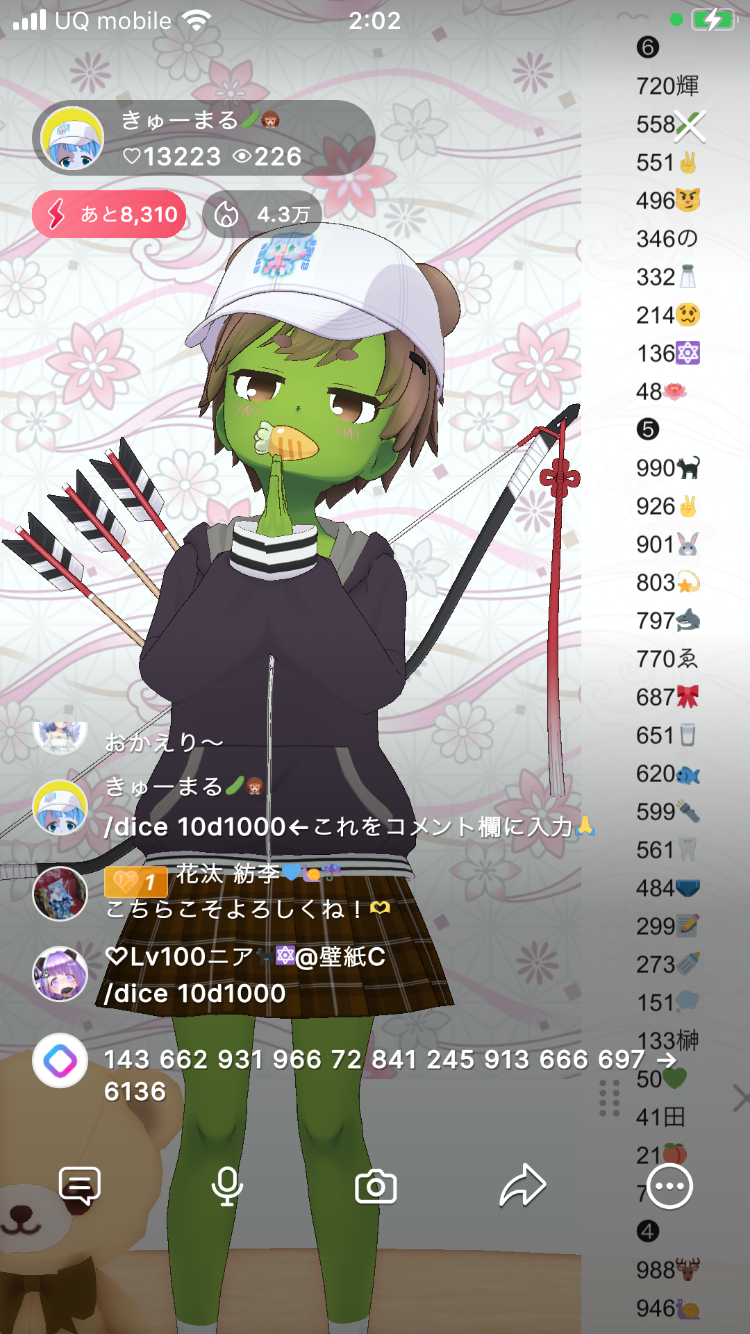Take a screenshot with the camera icon
Image resolution: width=750 pixels, height=1334 pixels.
[x=376, y=1187]
